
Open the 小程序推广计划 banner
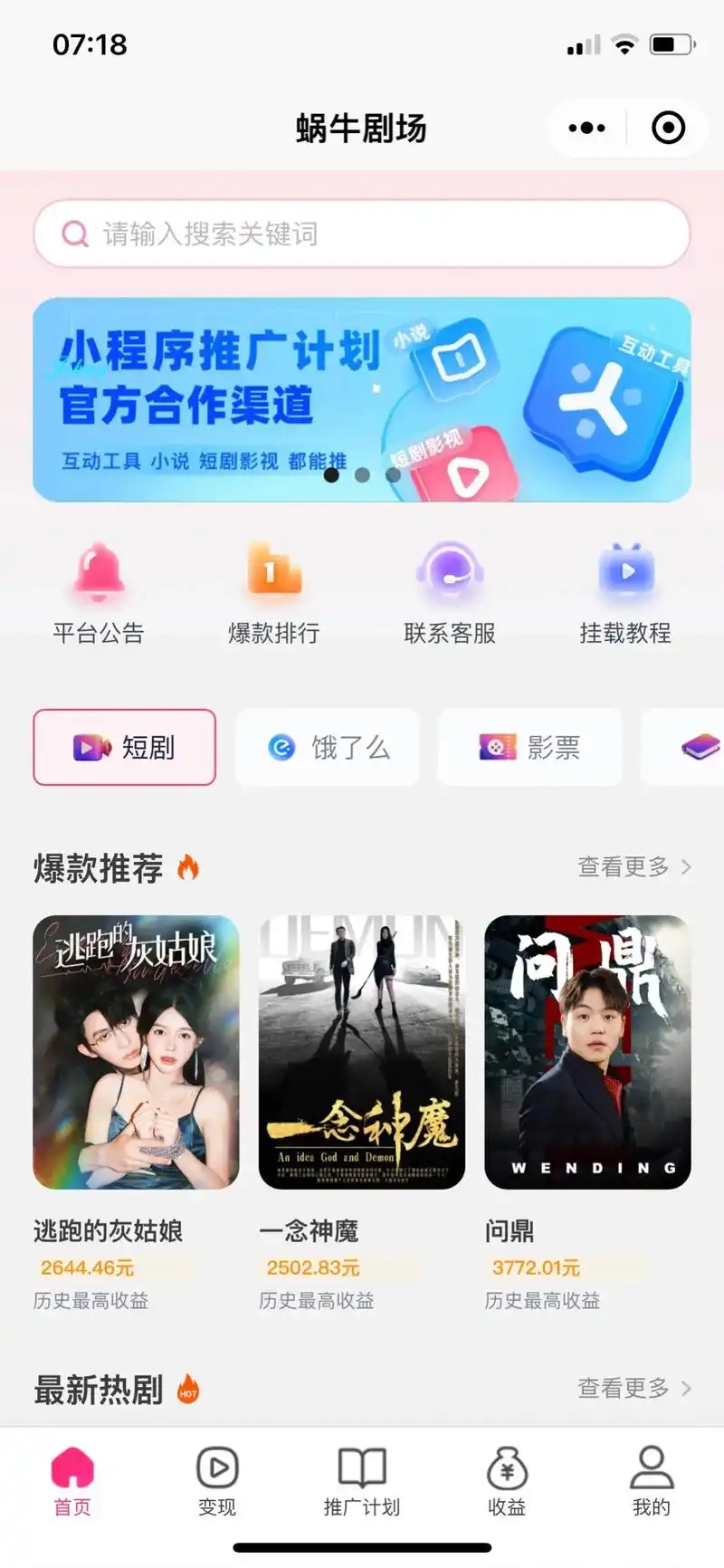[x=362, y=399]
